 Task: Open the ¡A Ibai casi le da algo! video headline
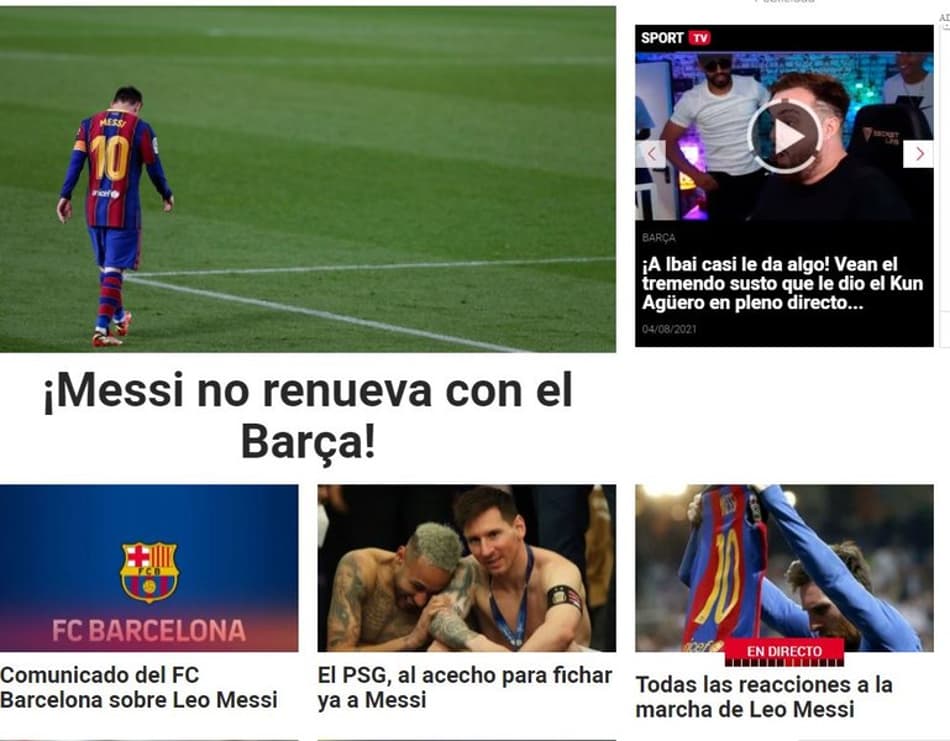767,284
